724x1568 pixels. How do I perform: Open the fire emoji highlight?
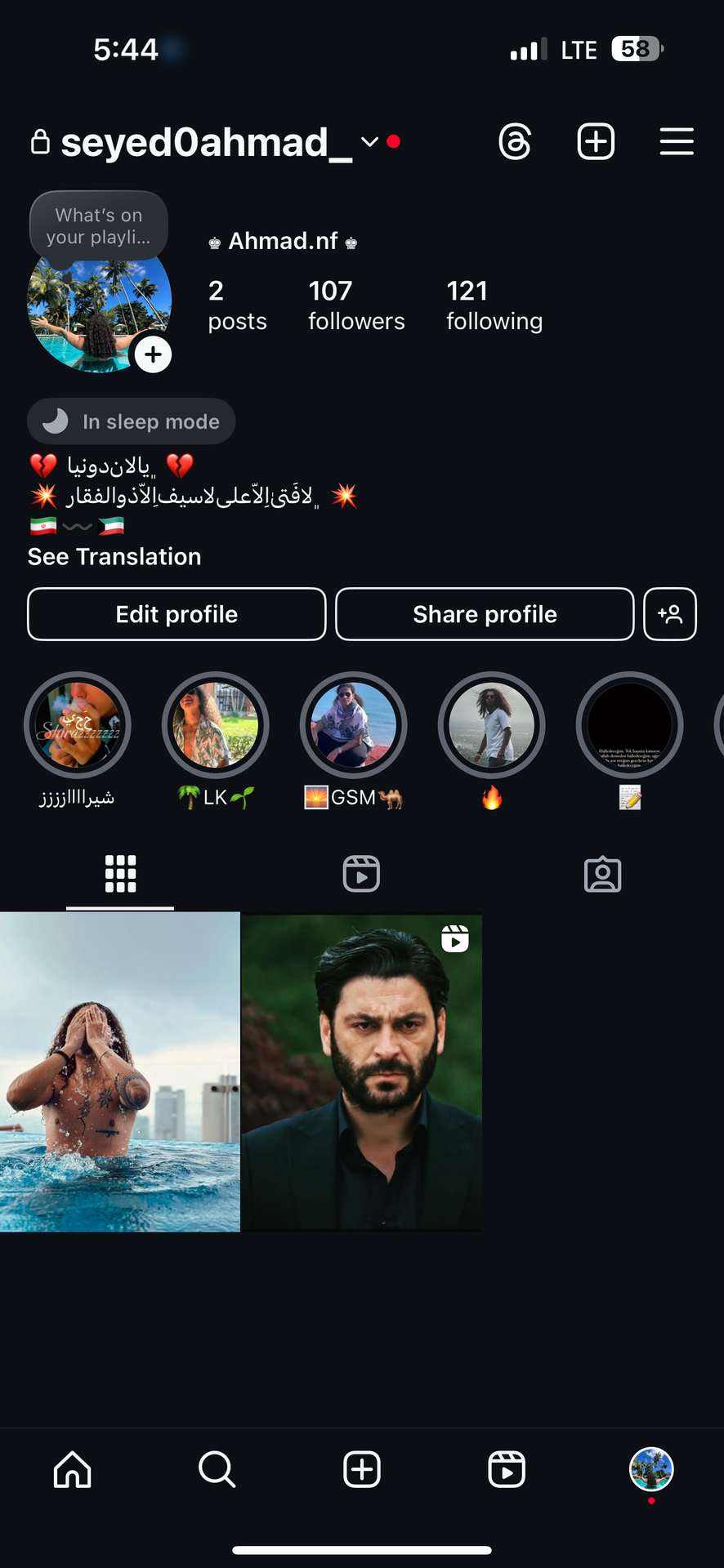pos(491,725)
